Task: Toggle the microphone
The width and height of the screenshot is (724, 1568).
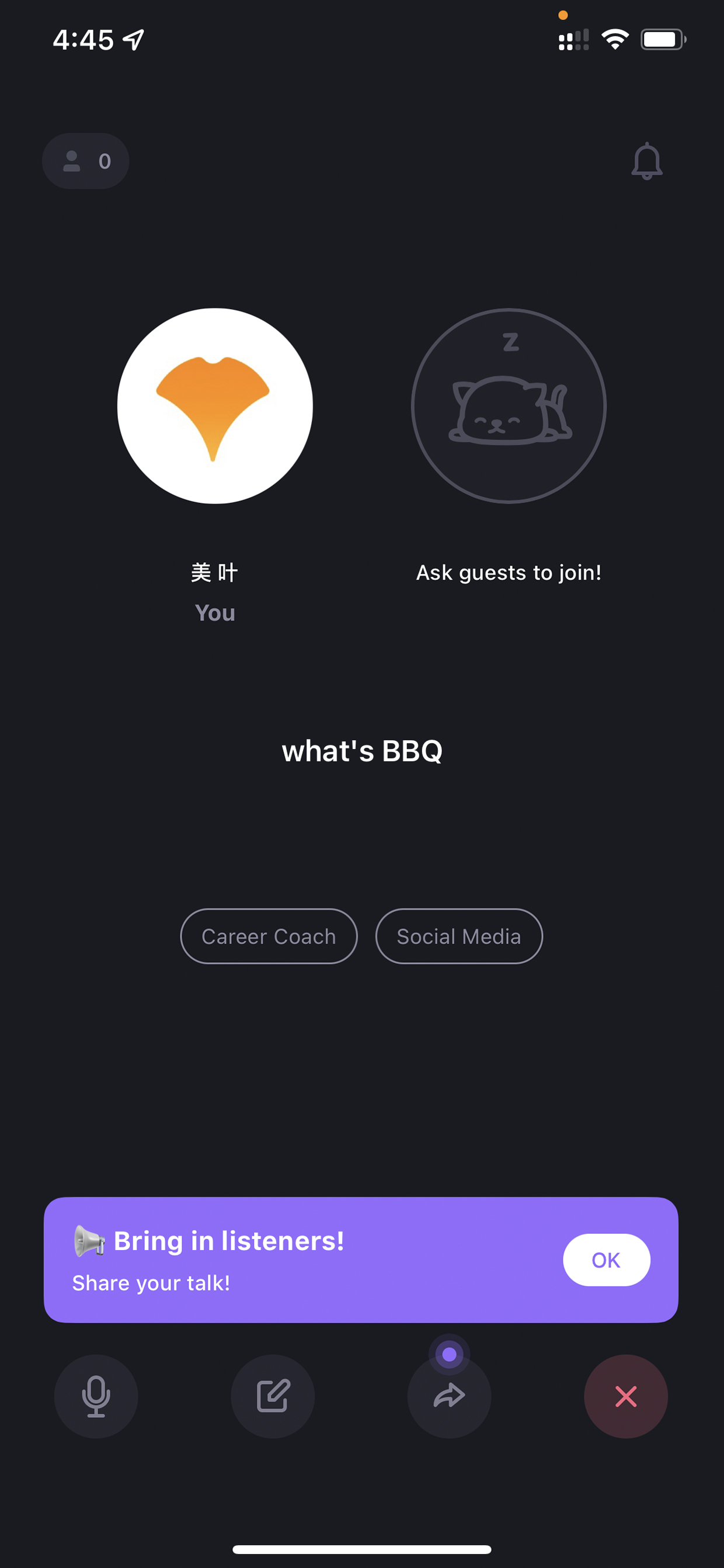Action: pos(96,1396)
